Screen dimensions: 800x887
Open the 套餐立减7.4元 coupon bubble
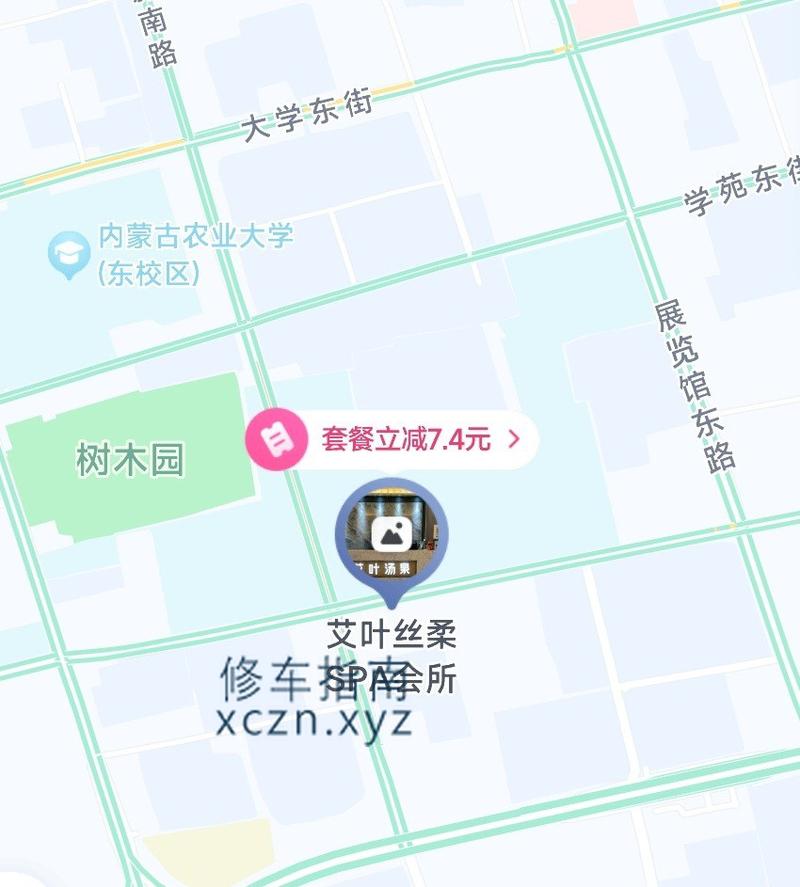392,439
